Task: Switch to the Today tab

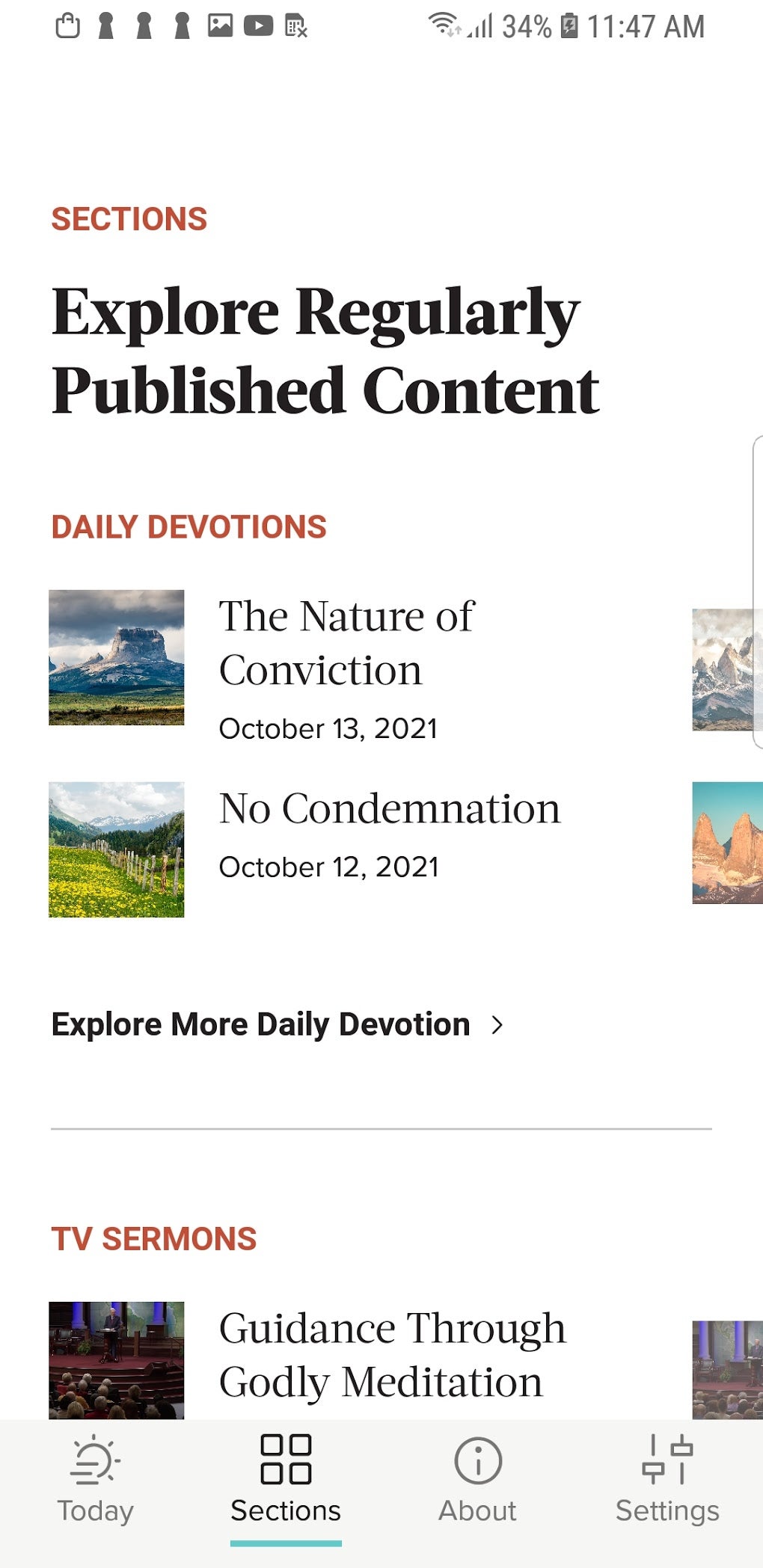Action: click(95, 1479)
